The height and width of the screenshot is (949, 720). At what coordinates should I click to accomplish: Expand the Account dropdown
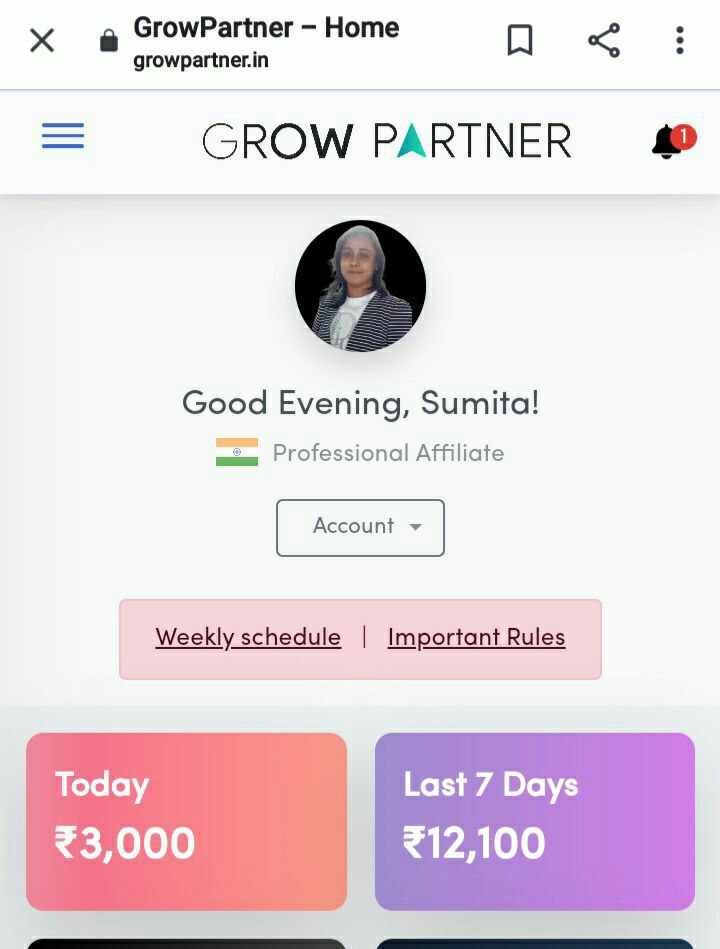[360, 527]
